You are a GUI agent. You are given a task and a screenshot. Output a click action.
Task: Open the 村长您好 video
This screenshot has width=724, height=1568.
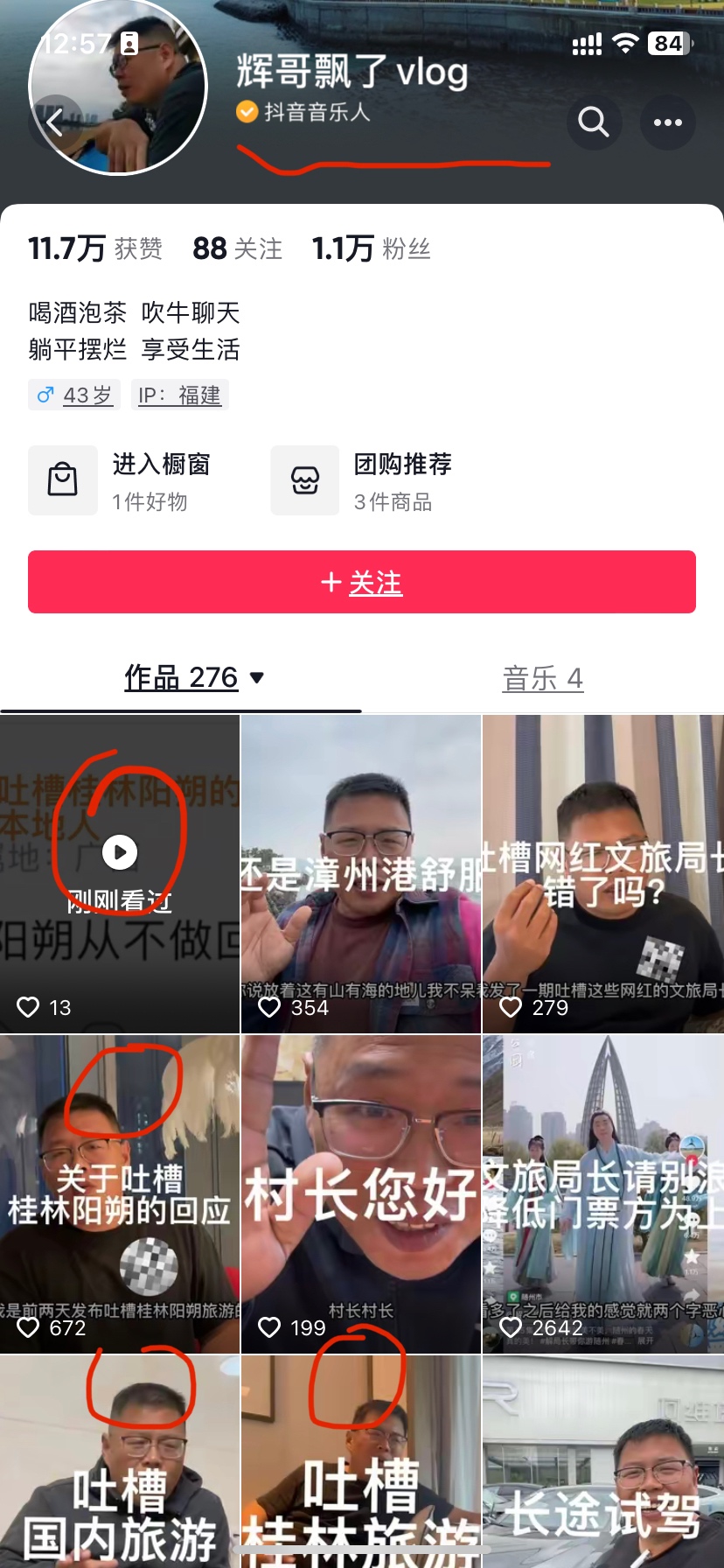point(361,1194)
